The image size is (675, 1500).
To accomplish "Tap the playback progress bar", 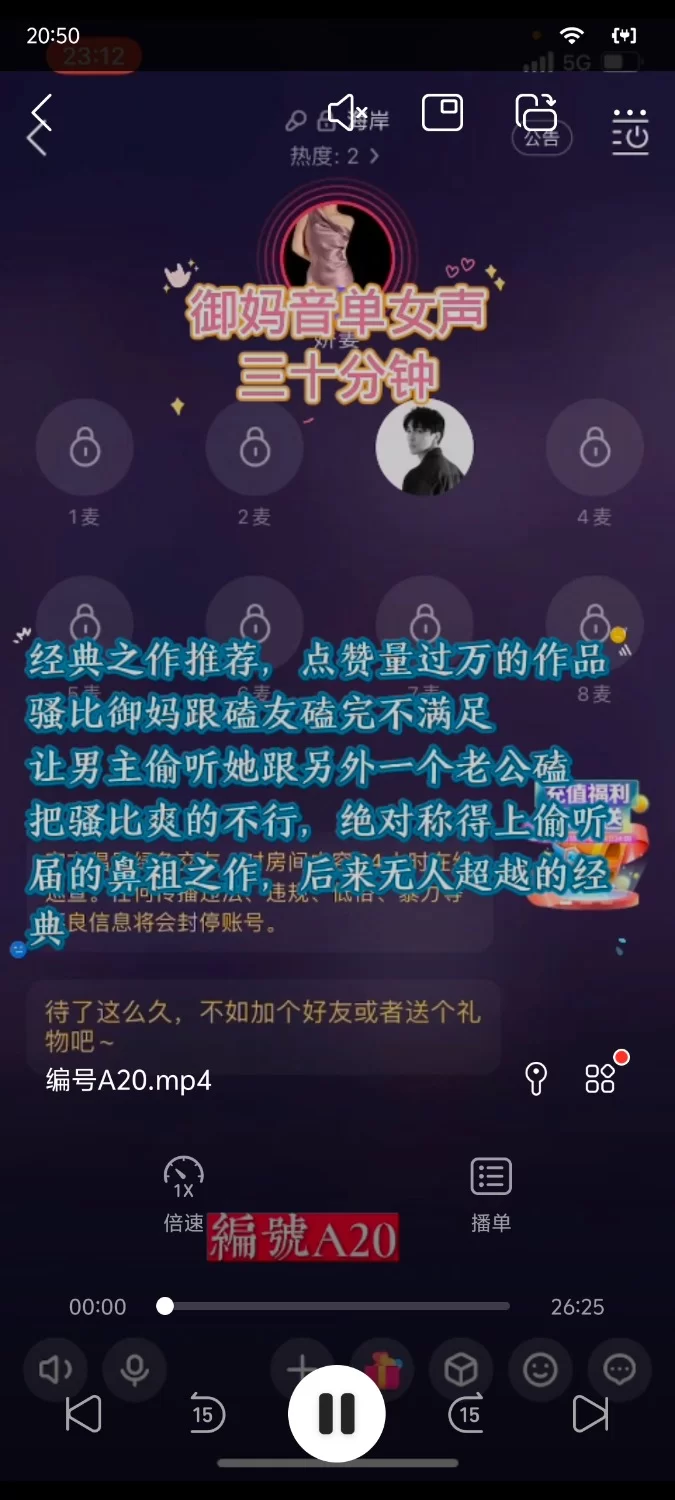I will (x=336, y=1306).
